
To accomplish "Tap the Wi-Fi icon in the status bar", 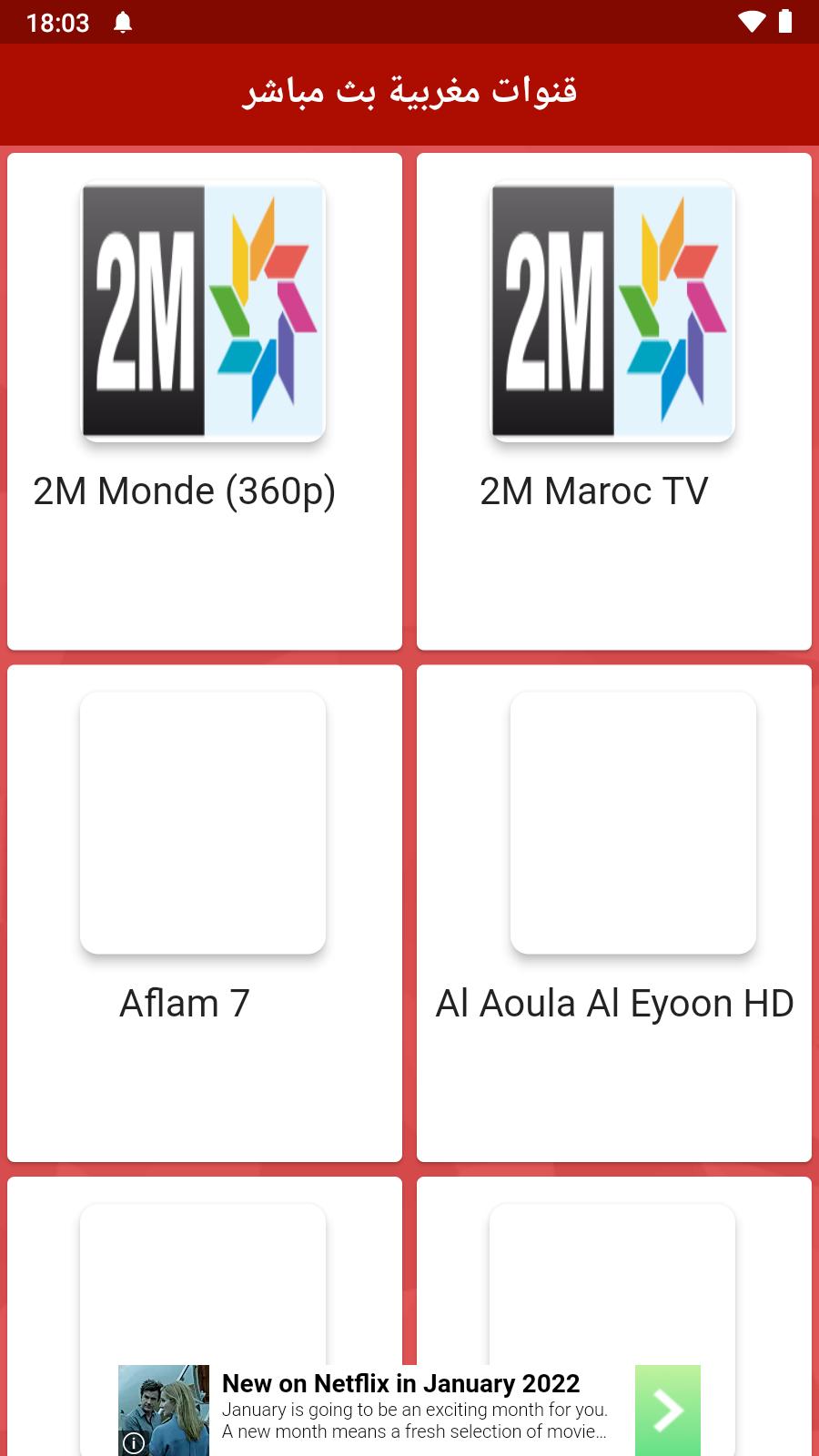I will 751,22.
